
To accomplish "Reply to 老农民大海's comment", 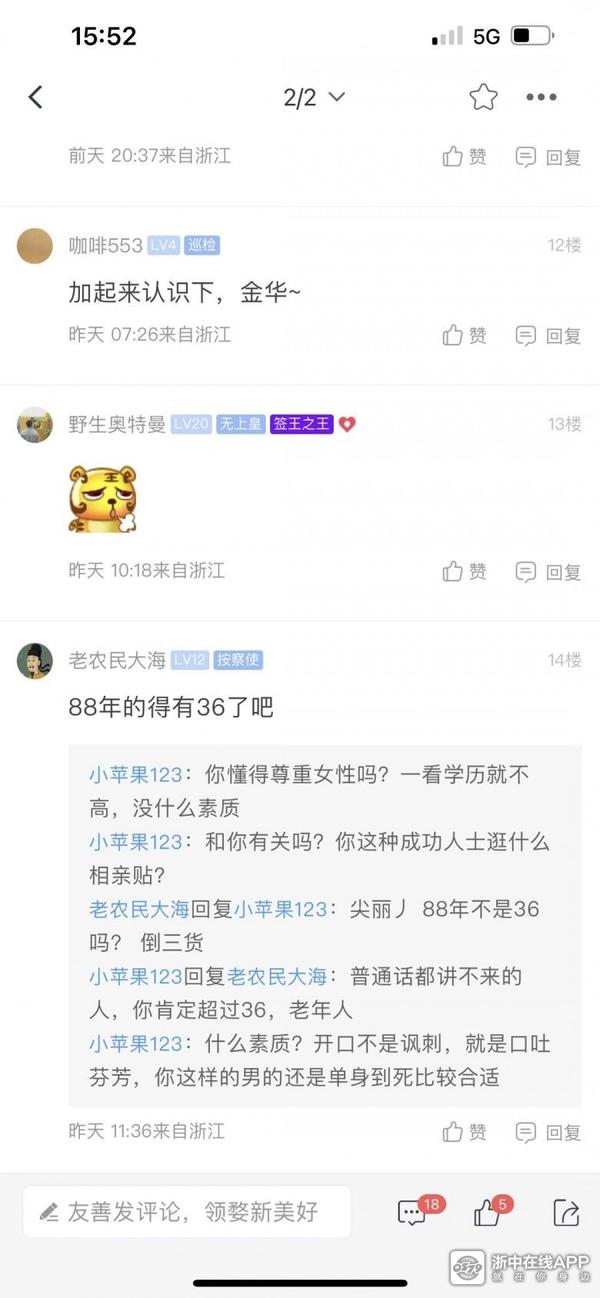I will 547,1131.
